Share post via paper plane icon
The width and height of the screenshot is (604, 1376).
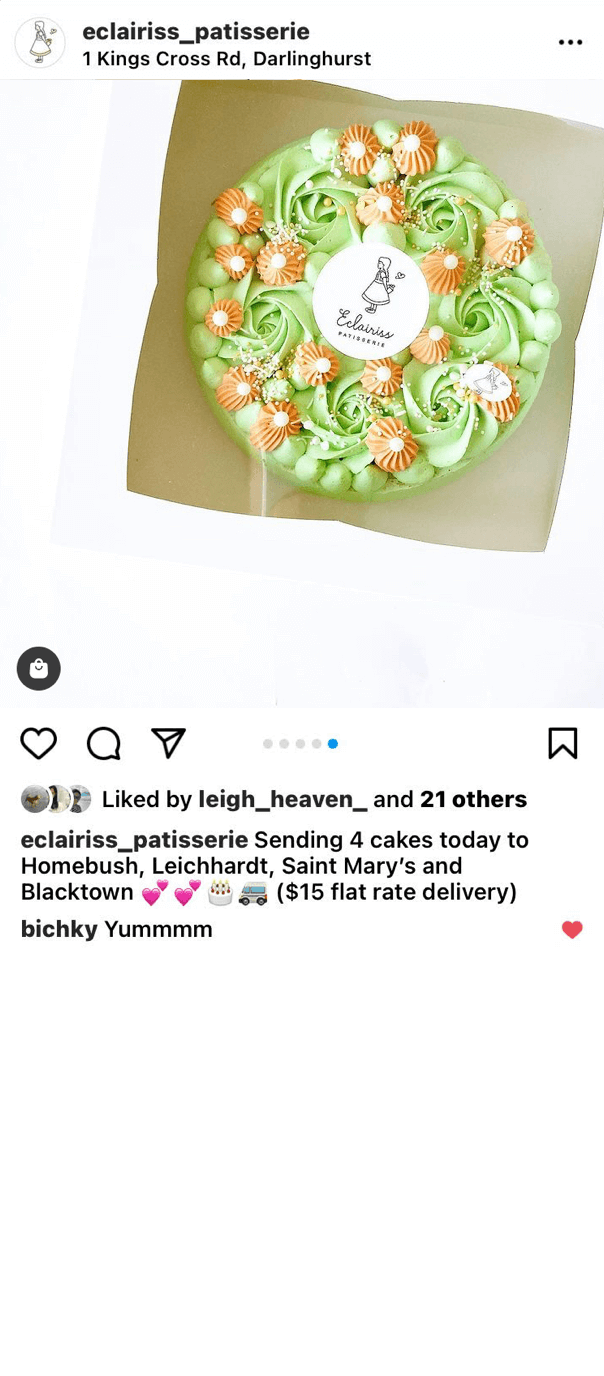pos(169,743)
